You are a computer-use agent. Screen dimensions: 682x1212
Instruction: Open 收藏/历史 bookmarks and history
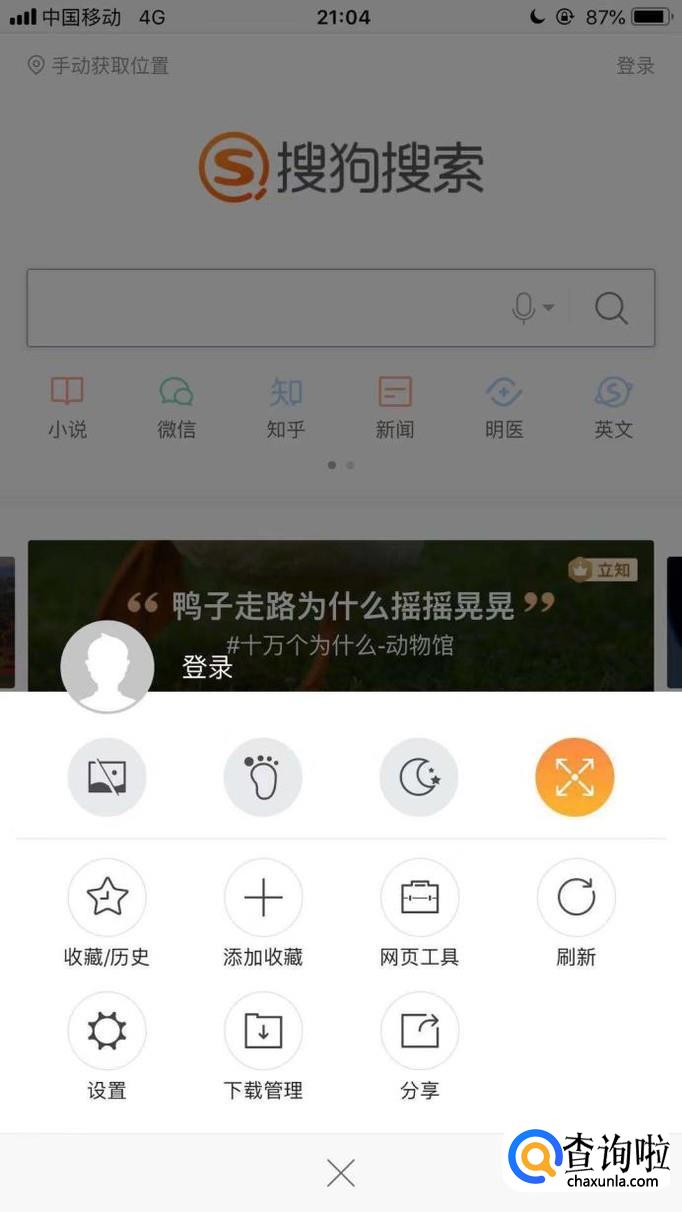point(107,898)
